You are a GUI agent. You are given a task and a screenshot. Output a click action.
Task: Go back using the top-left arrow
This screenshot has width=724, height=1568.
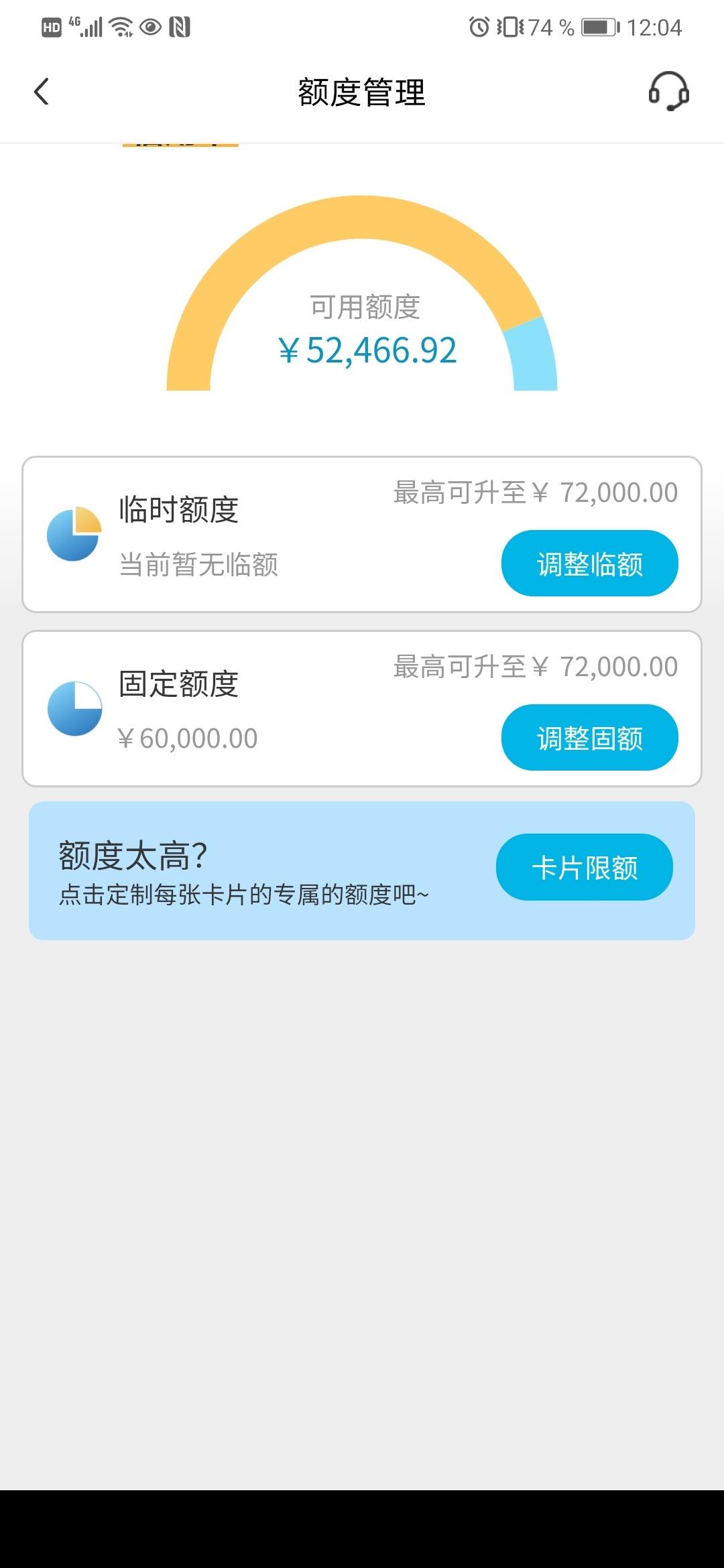tap(42, 92)
